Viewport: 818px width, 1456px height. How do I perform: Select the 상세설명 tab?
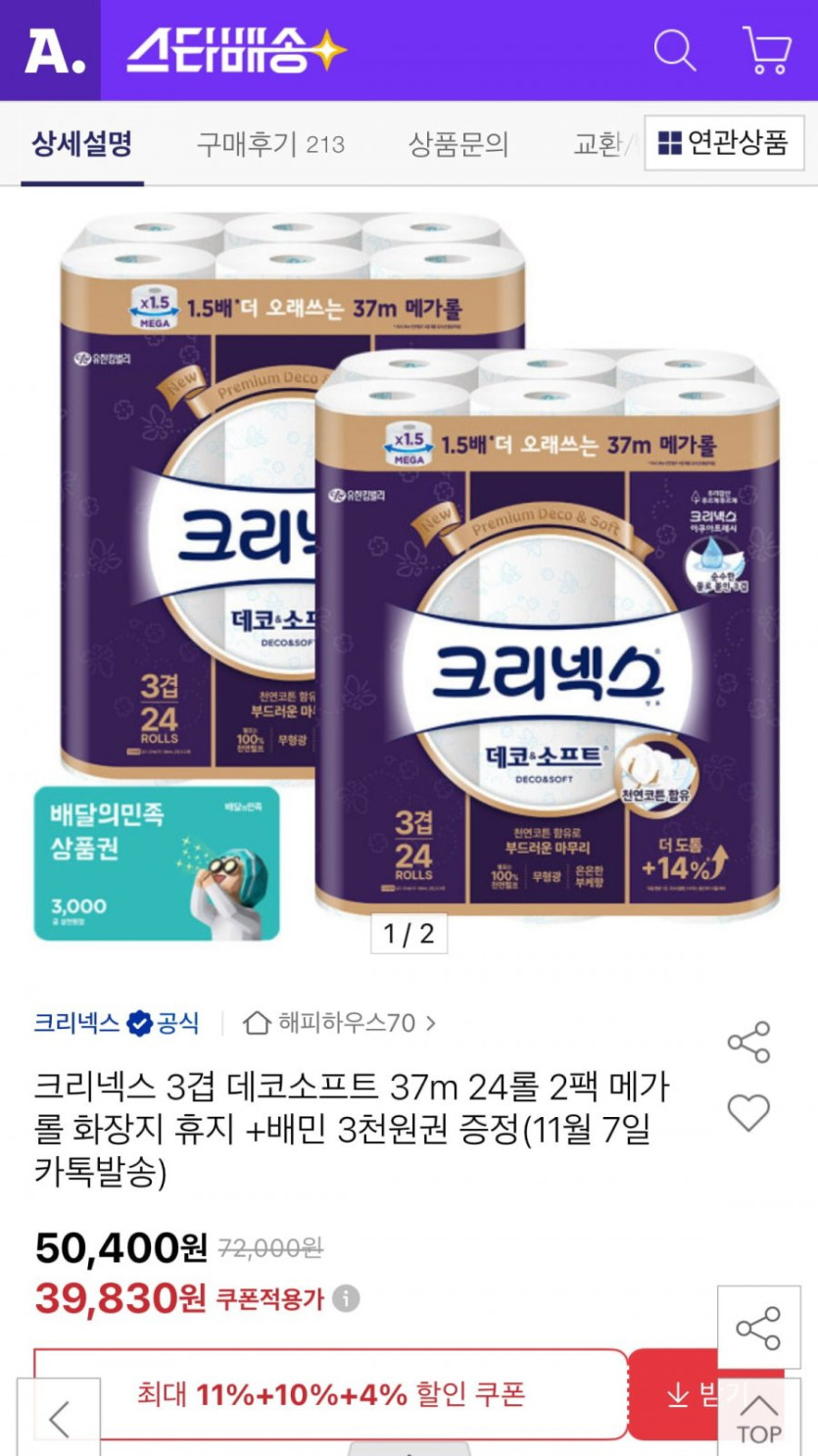click(x=82, y=144)
